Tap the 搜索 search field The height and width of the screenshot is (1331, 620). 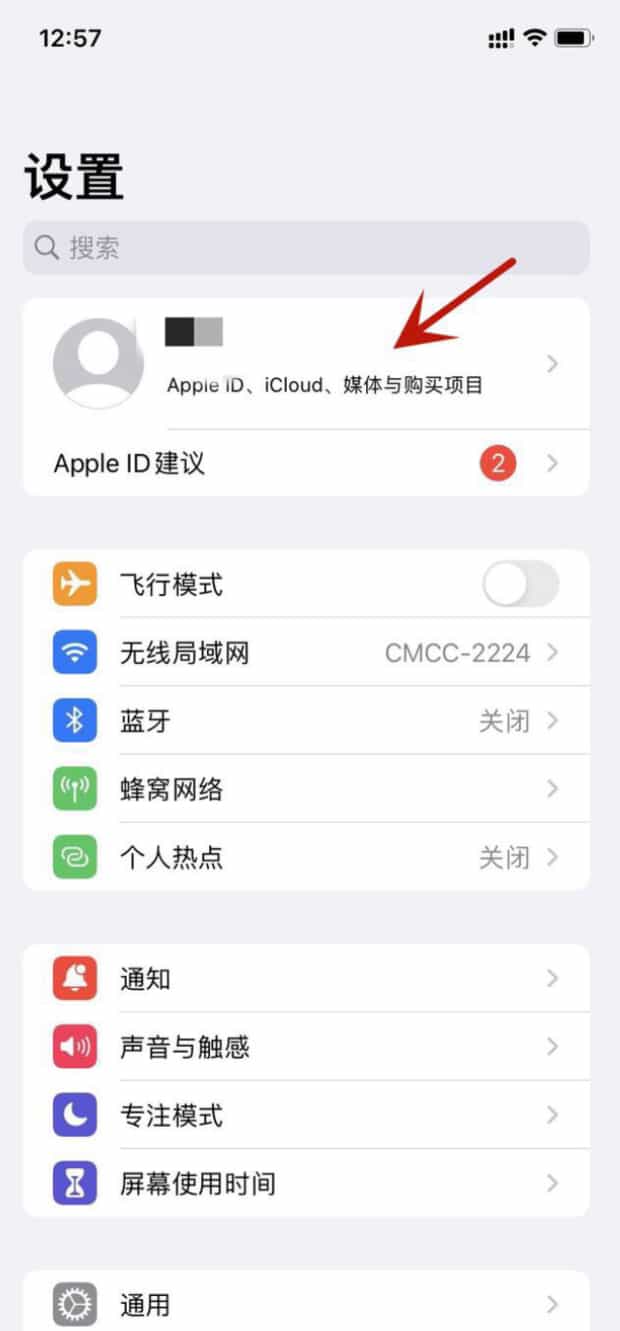[x=306, y=248]
